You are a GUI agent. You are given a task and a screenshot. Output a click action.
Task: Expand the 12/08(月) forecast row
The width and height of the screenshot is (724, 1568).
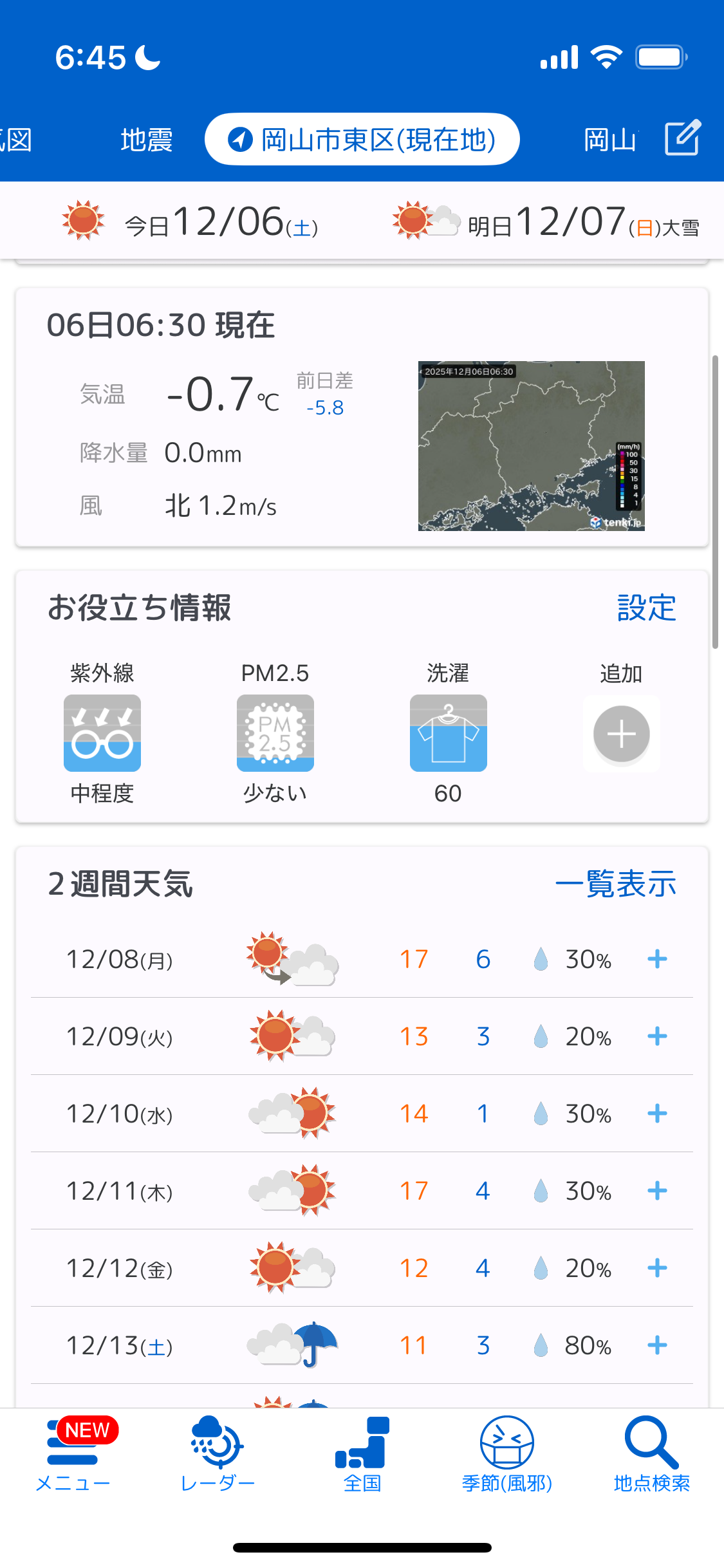click(657, 959)
